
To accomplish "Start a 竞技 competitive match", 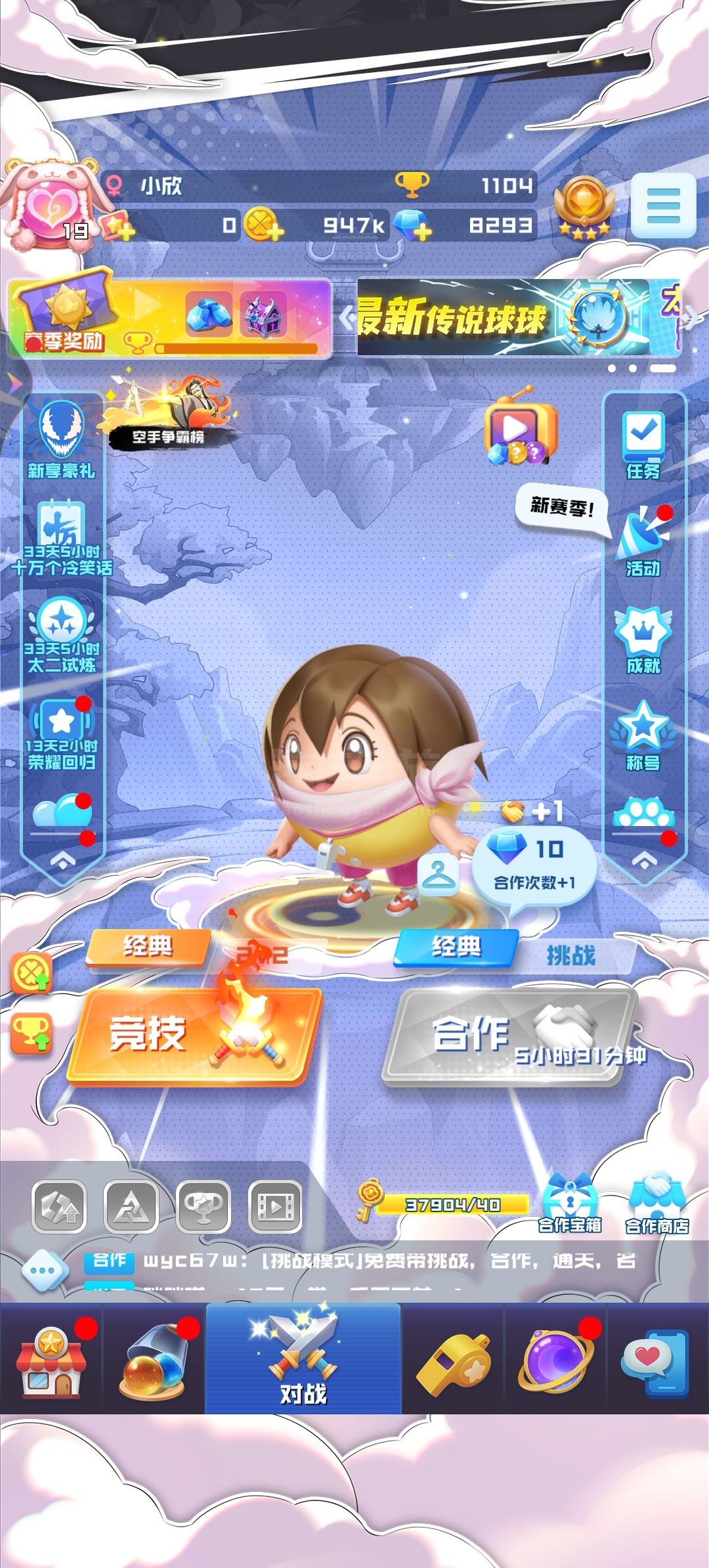I will tap(194, 1037).
